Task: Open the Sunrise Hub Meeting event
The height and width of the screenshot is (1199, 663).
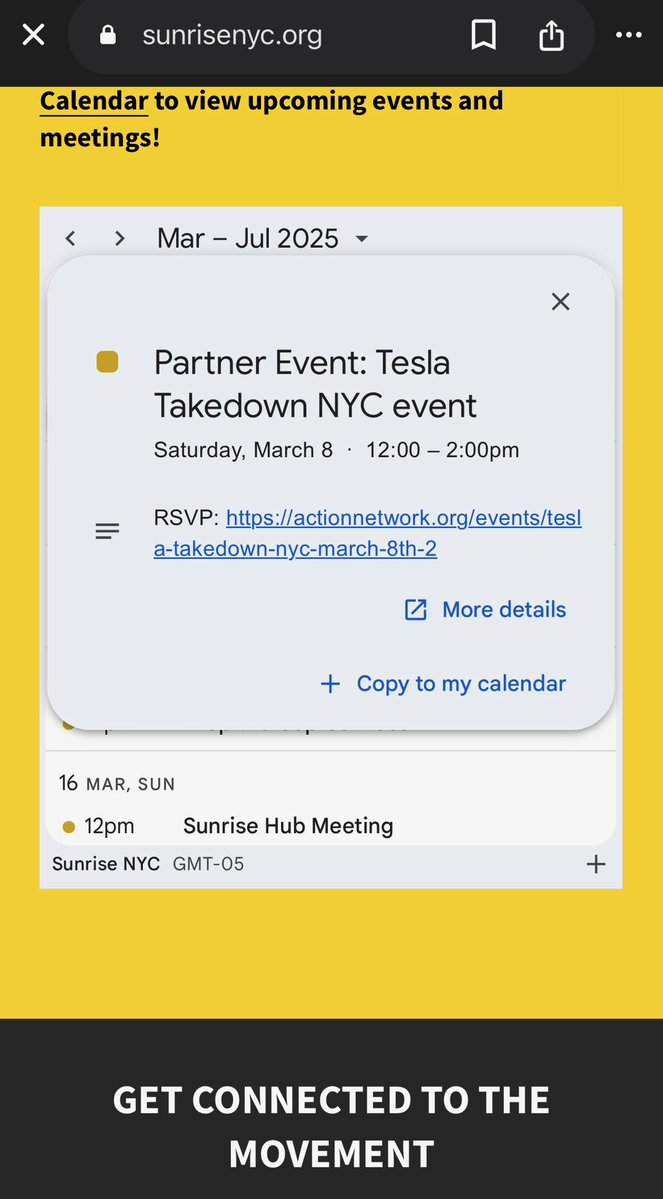Action: [288, 826]
